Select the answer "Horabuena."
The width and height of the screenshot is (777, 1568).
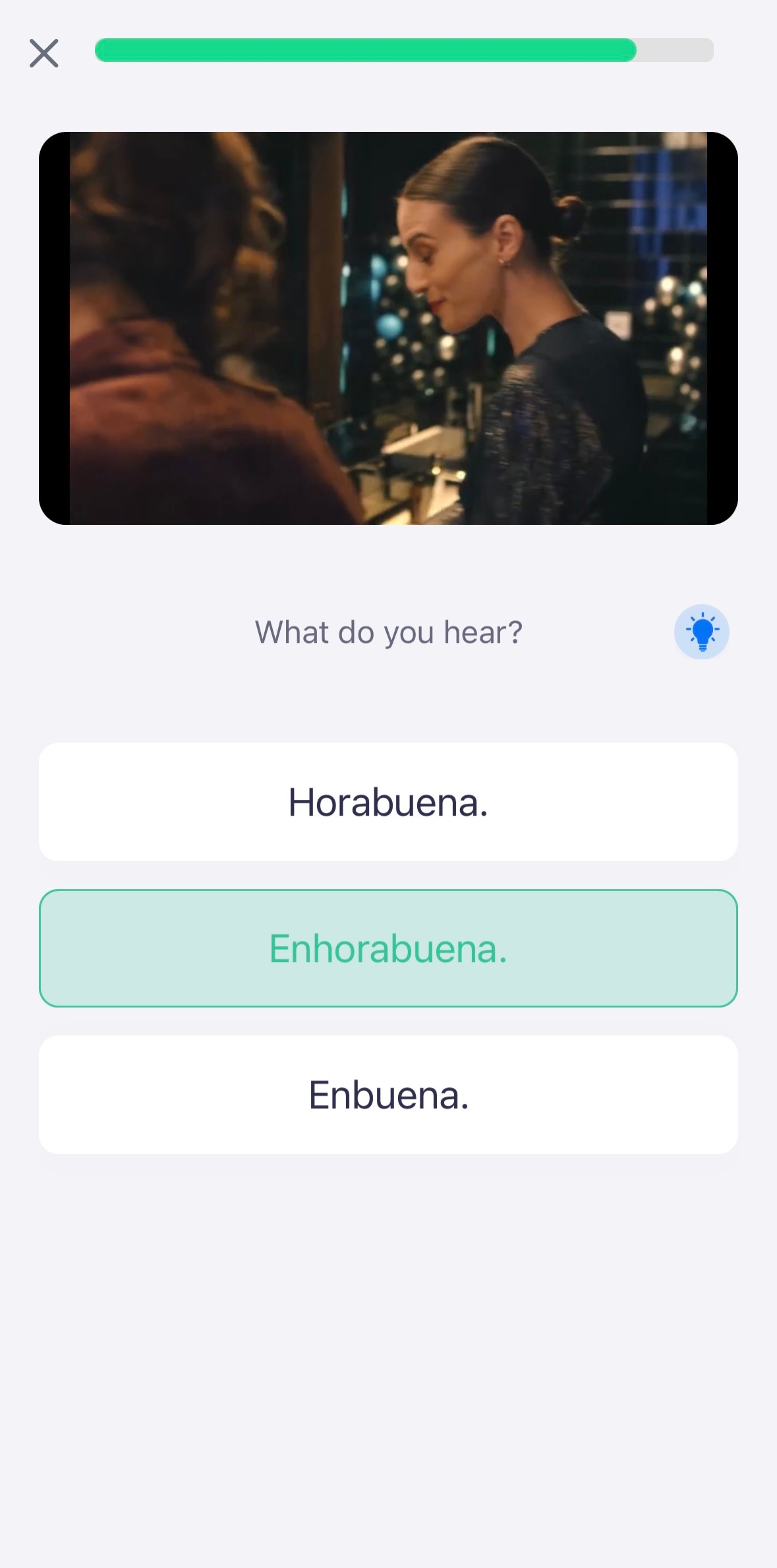click(388, 802)
